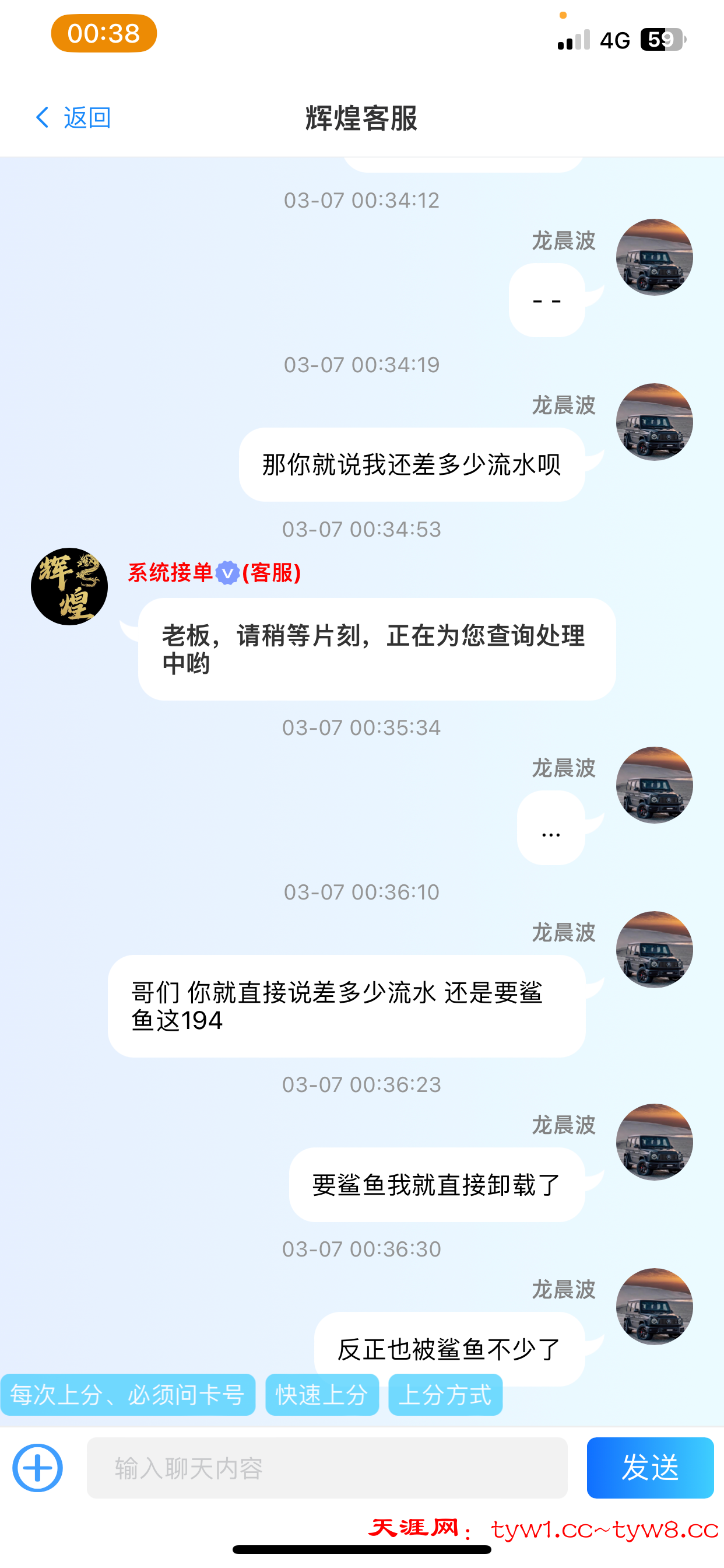View the 系统接单 customer service avatar

[x=69, y=586]
